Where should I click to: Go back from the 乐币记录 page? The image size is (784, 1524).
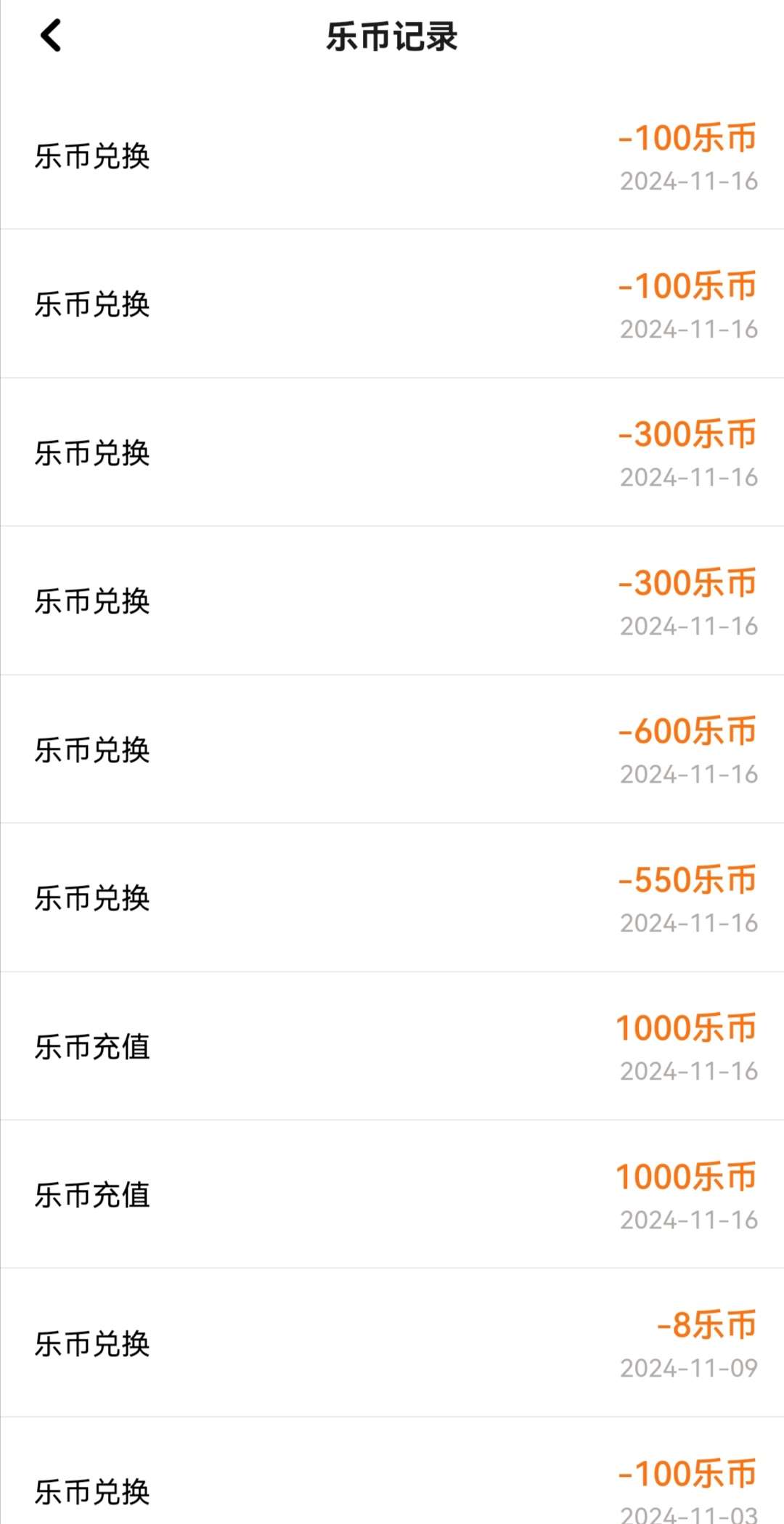pos(51,36)
